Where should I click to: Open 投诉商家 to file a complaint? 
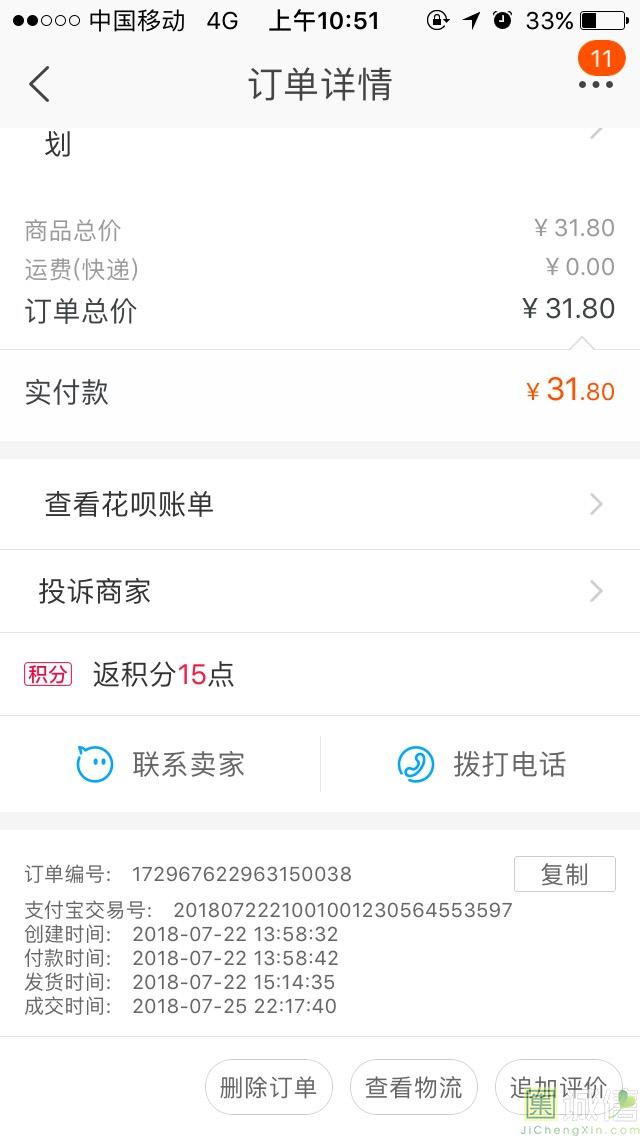tap(320, 591)
